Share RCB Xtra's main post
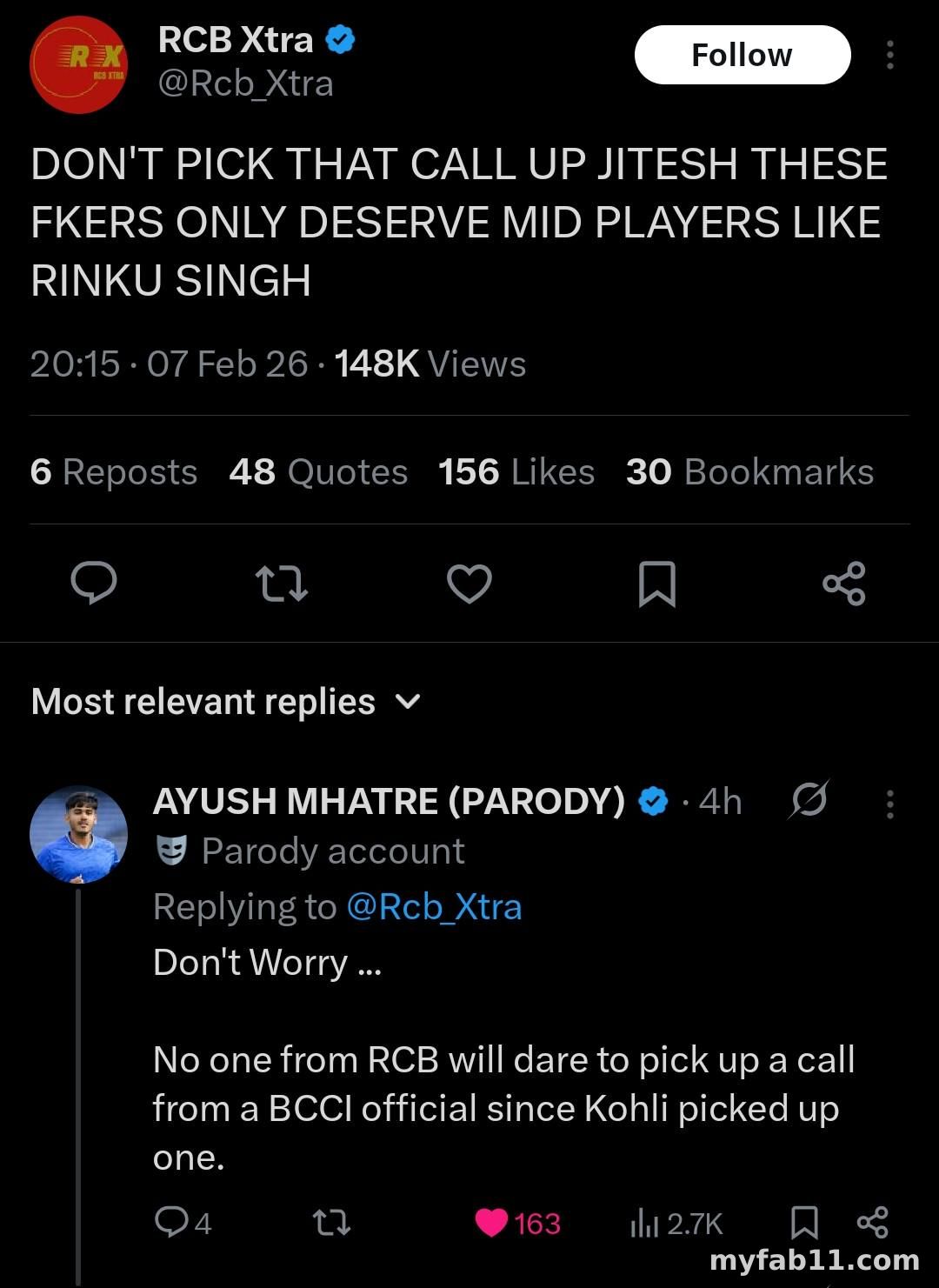939x1288 pixels. tap(844, 583)
